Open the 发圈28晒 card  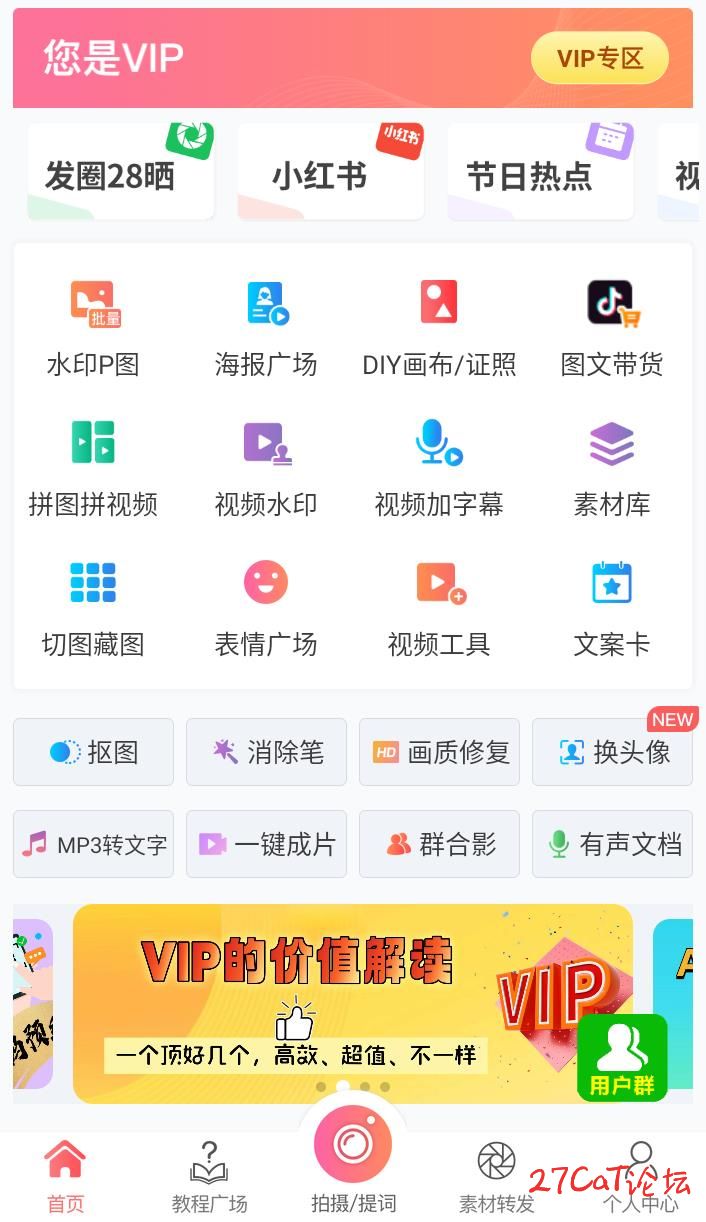click(120, 172)
